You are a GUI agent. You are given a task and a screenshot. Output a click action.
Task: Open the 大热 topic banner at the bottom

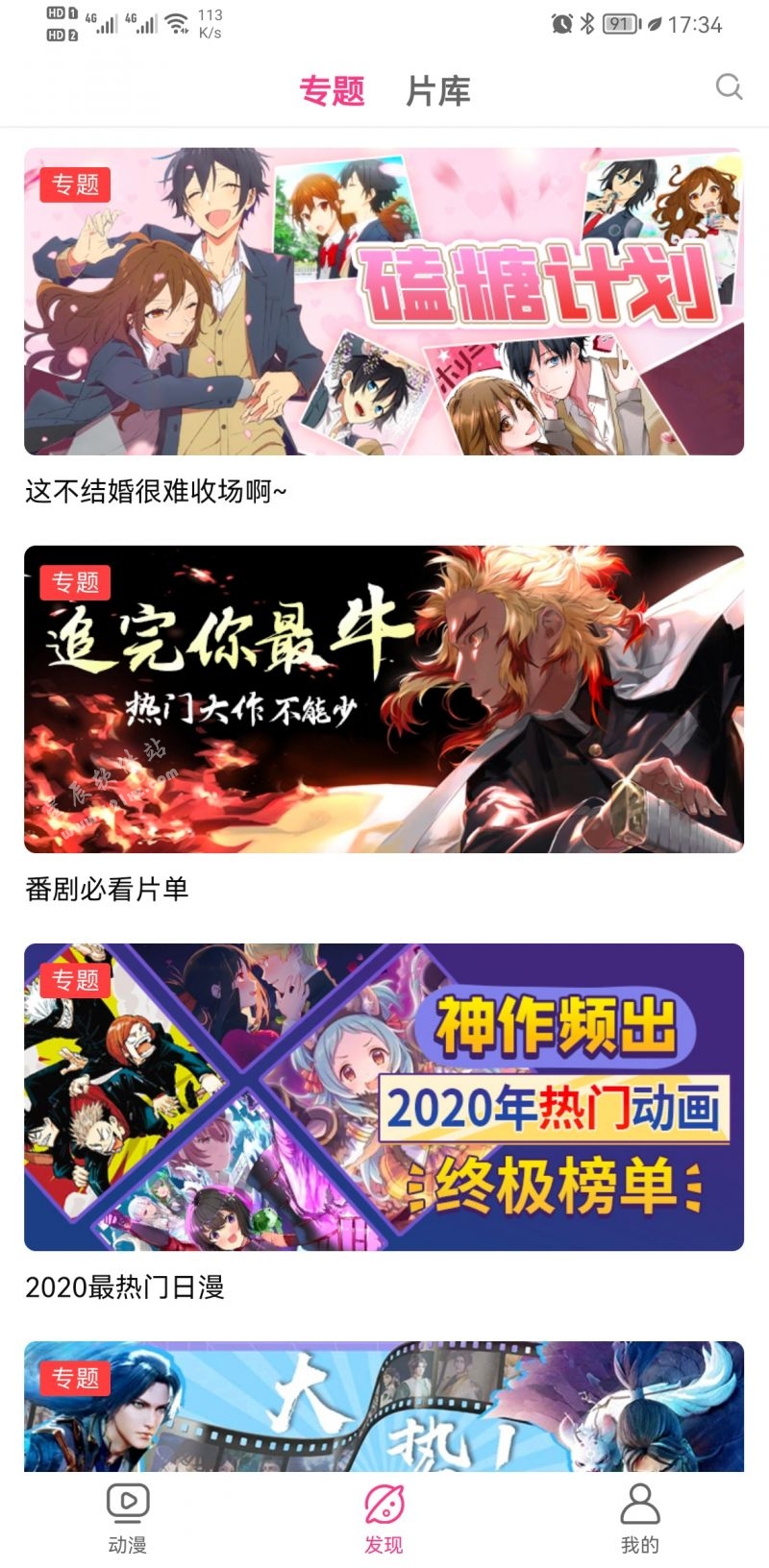[x=384, y=1407]
